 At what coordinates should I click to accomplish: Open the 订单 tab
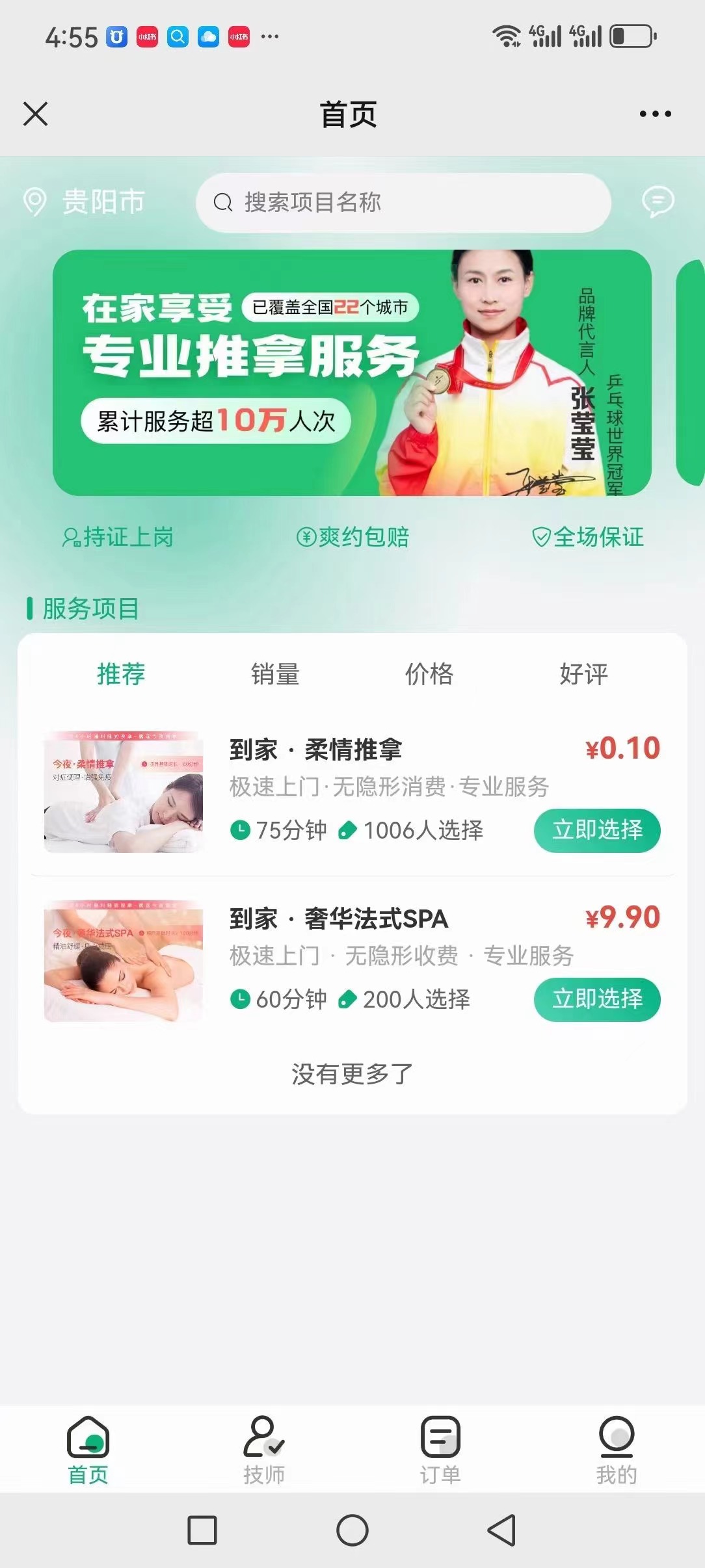(x=440, y=1451)
